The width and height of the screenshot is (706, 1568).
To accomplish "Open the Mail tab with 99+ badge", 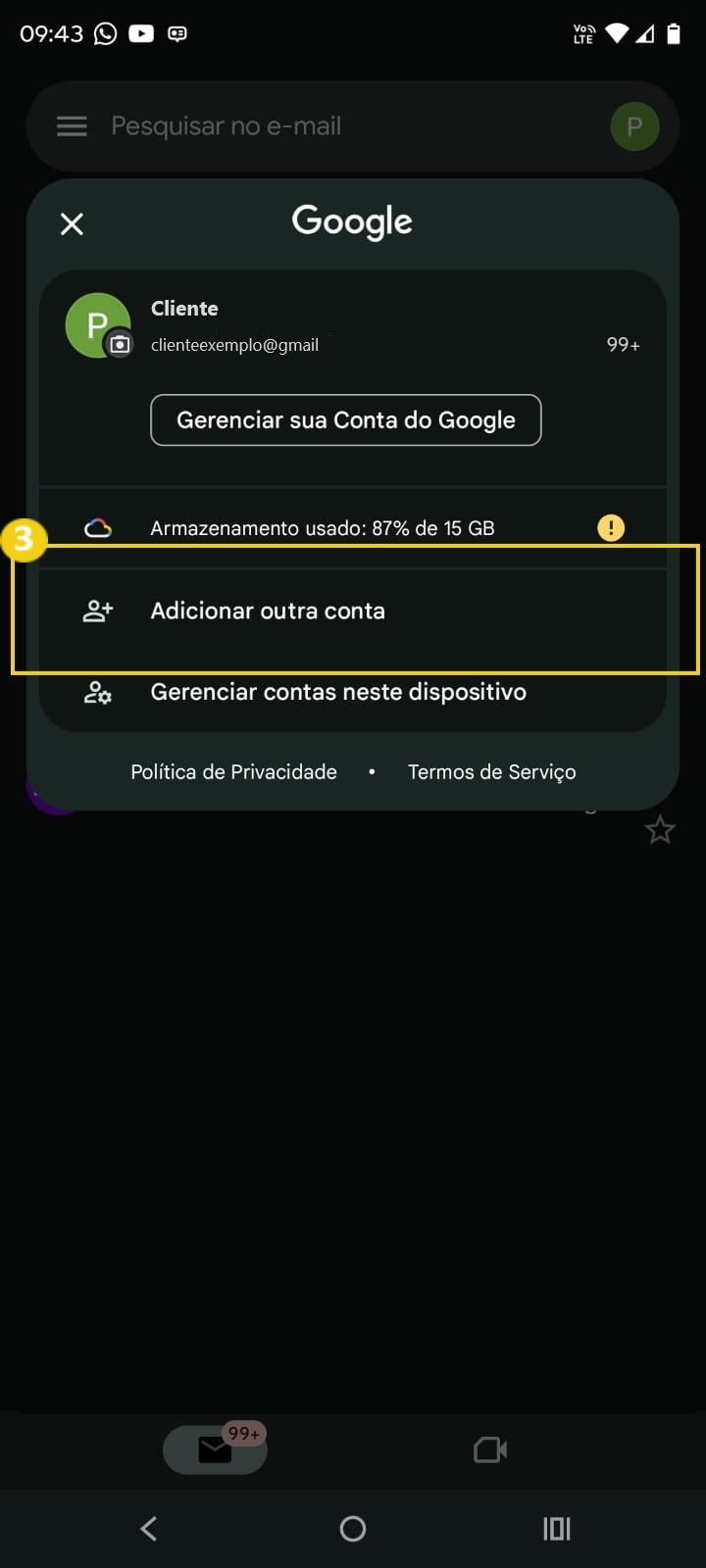I will click(215, 1449).
